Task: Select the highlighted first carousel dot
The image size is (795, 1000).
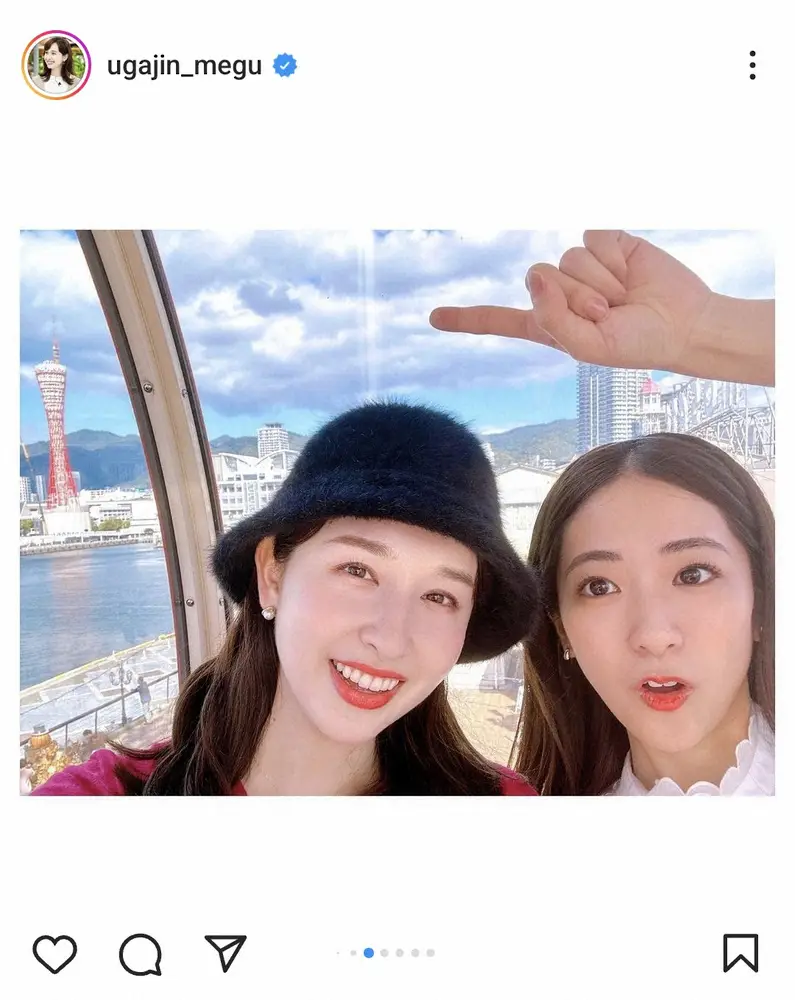Action: [368, 952]
